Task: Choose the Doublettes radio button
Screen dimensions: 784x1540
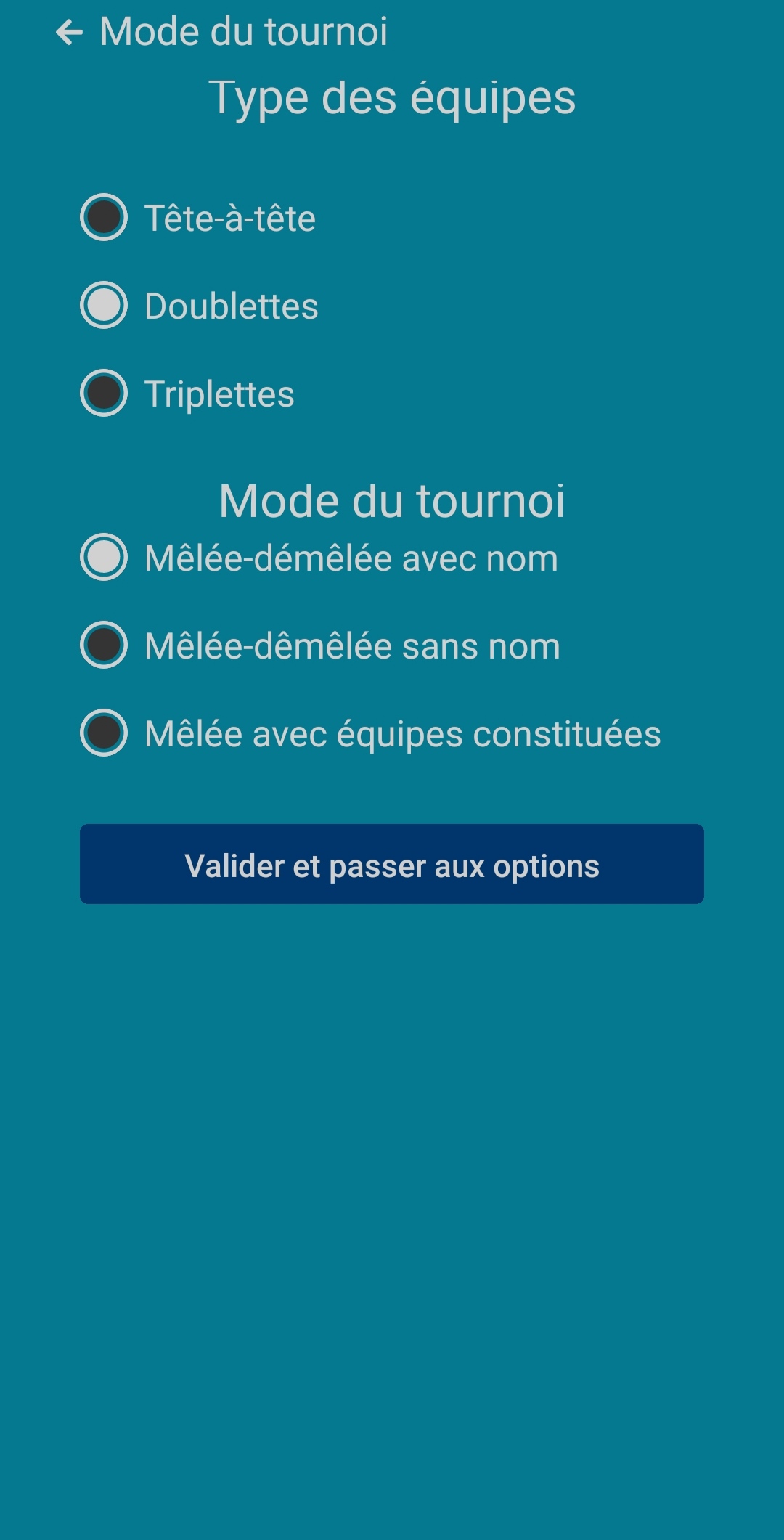Action: 104,305
